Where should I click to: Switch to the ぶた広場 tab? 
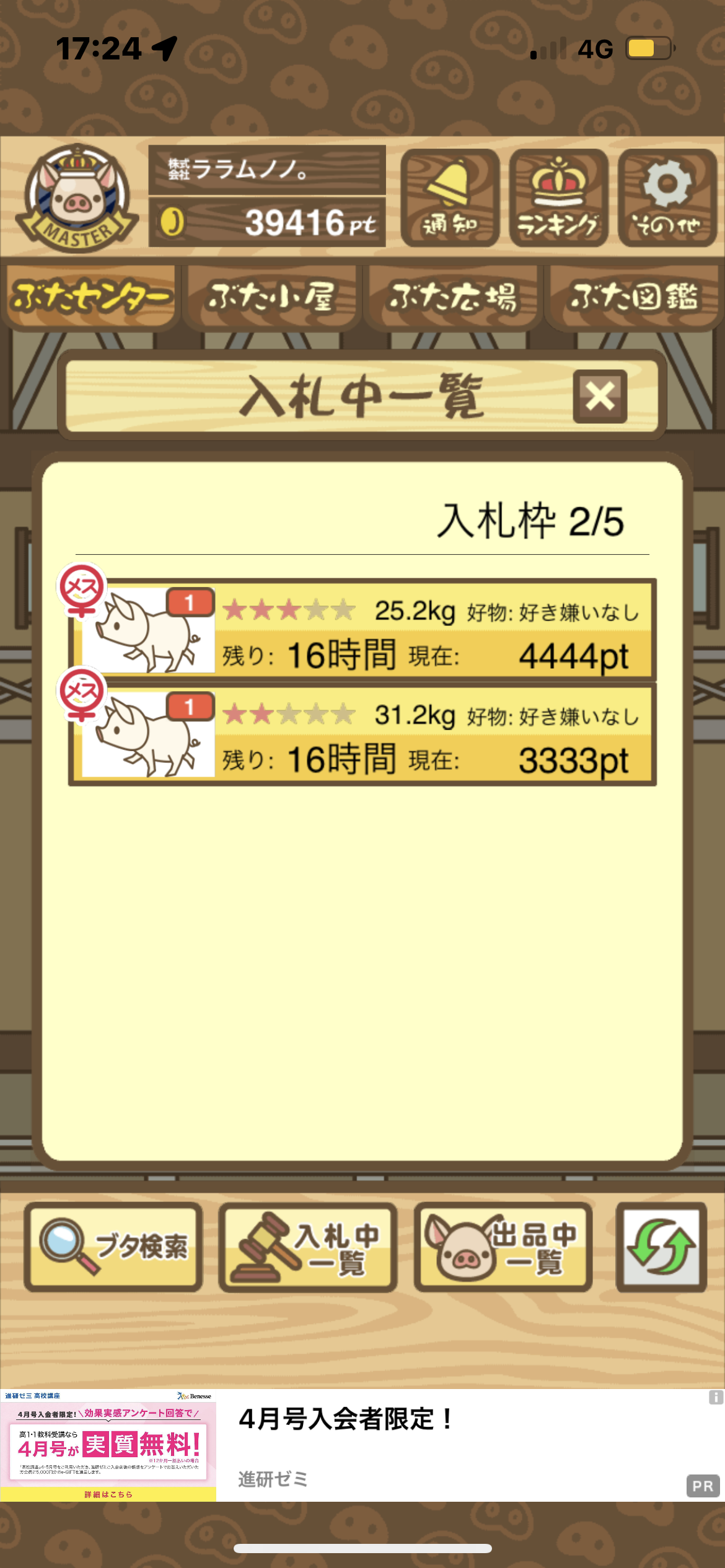(453, 297)
